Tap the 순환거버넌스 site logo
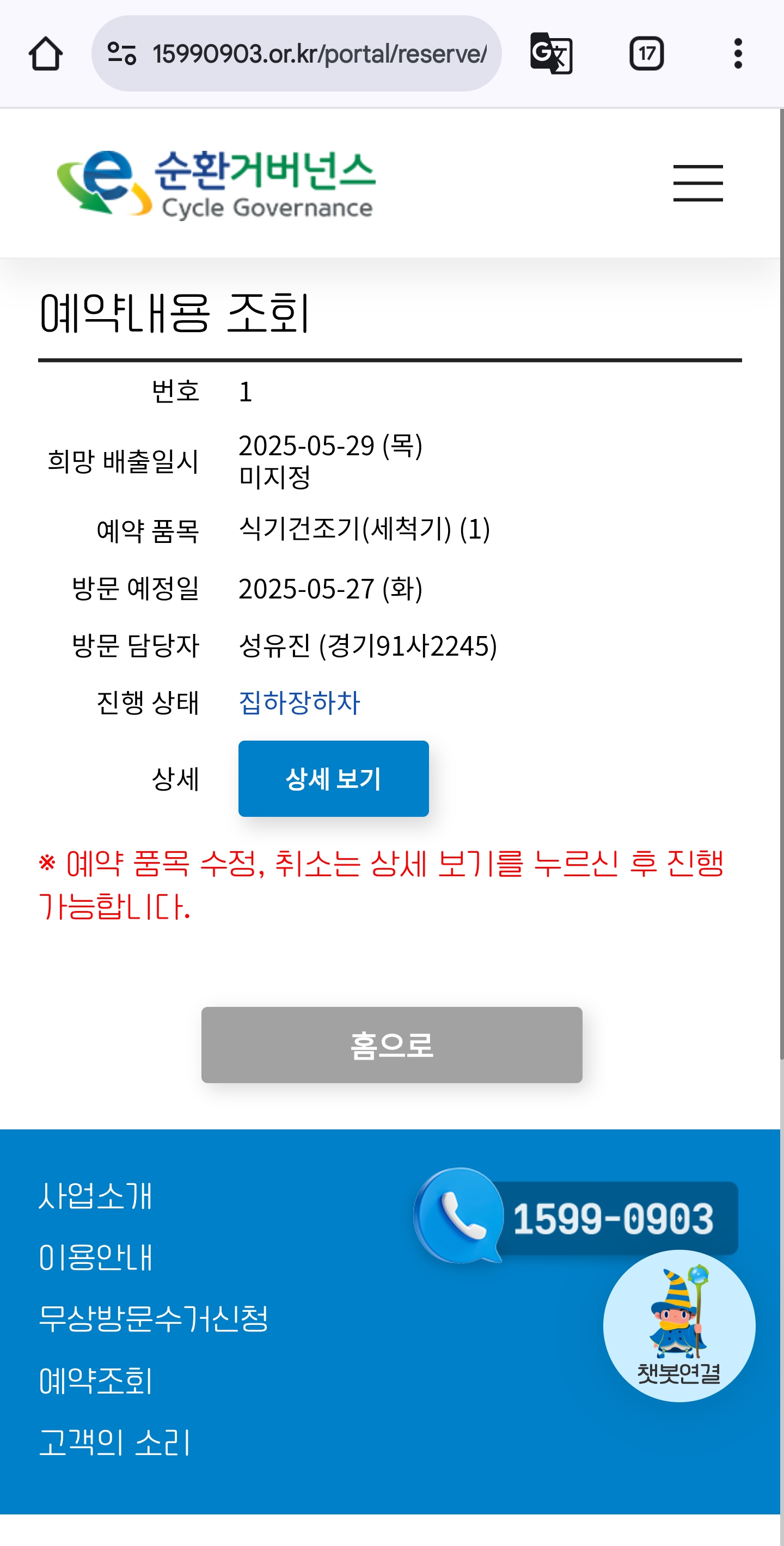 216,183
